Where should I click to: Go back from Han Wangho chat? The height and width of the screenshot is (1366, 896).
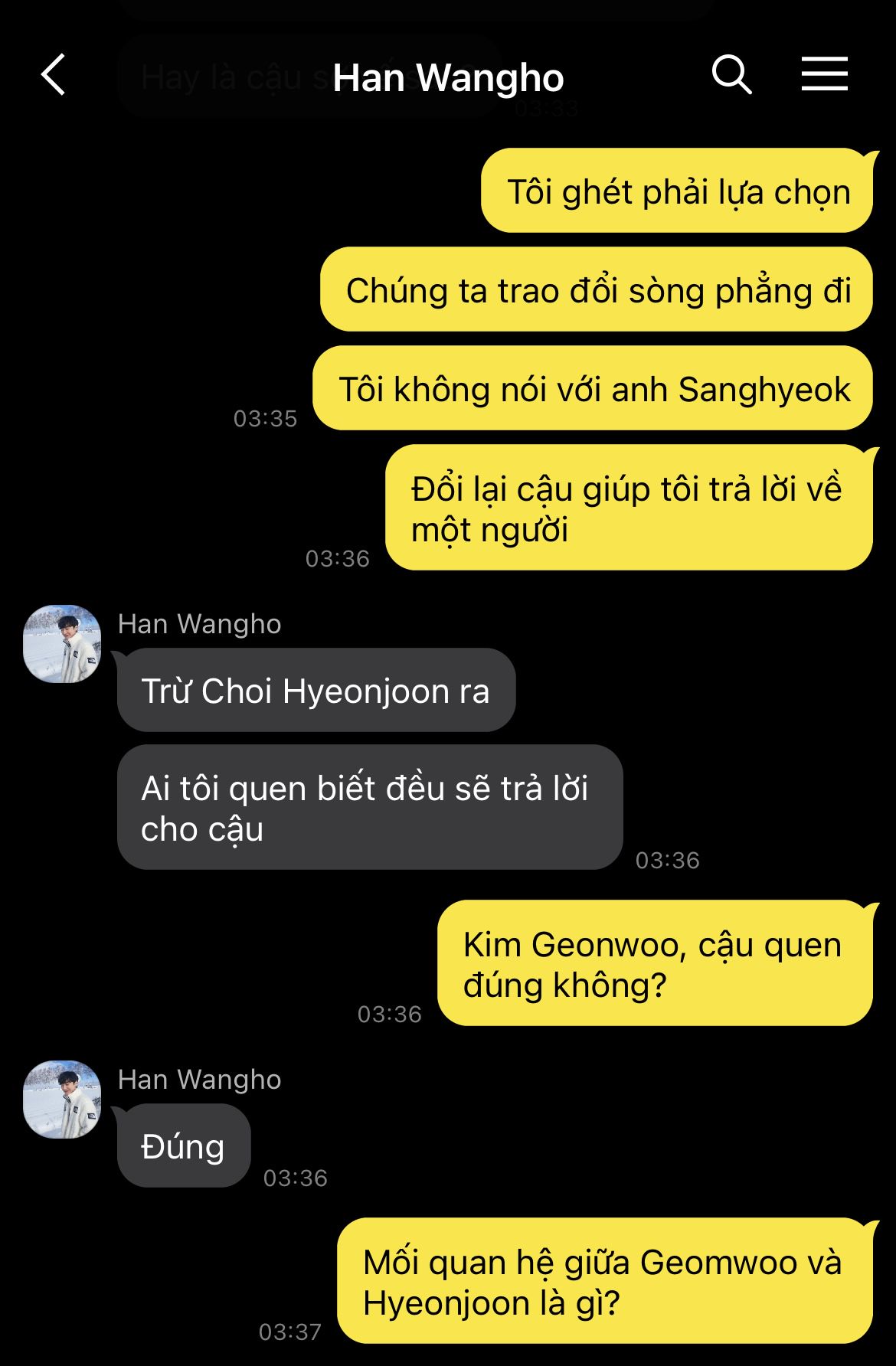(x=54, y=75)
